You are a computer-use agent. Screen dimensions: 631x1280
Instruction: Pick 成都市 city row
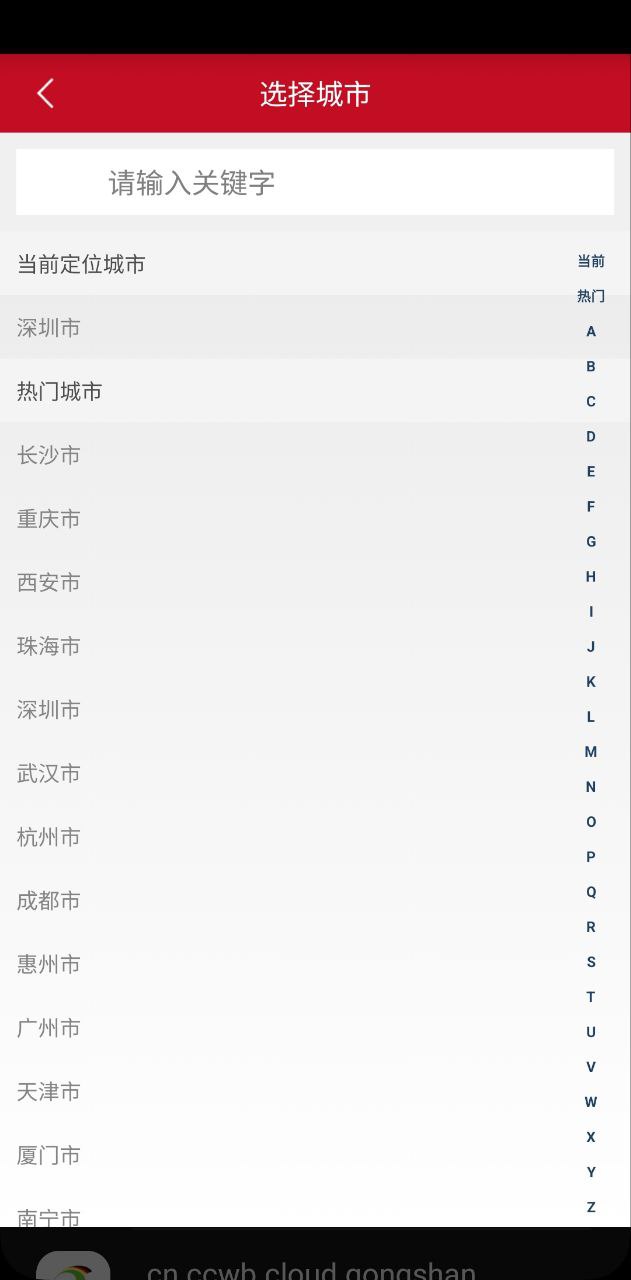pyautogui.click(x=49, y=901)
